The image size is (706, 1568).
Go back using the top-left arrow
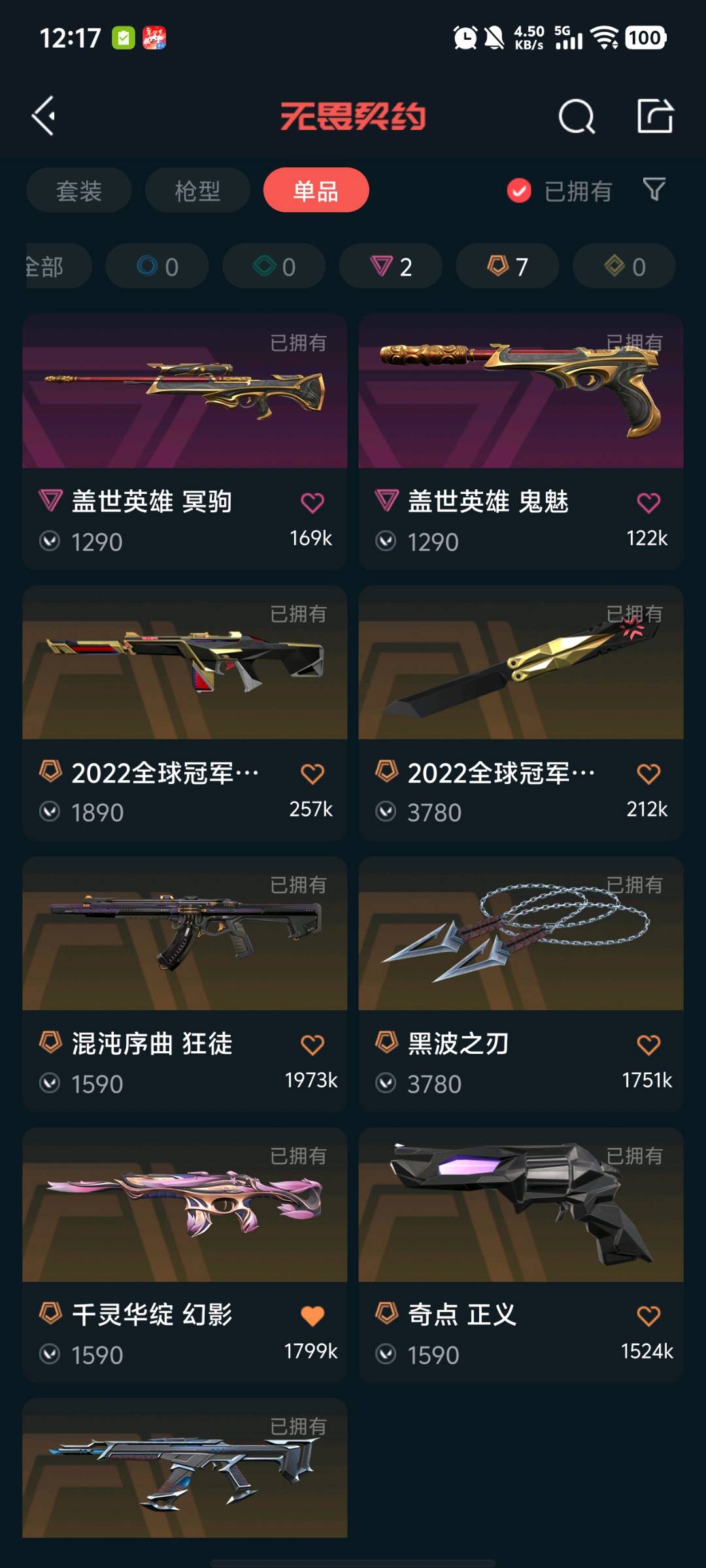coord(44,116)
